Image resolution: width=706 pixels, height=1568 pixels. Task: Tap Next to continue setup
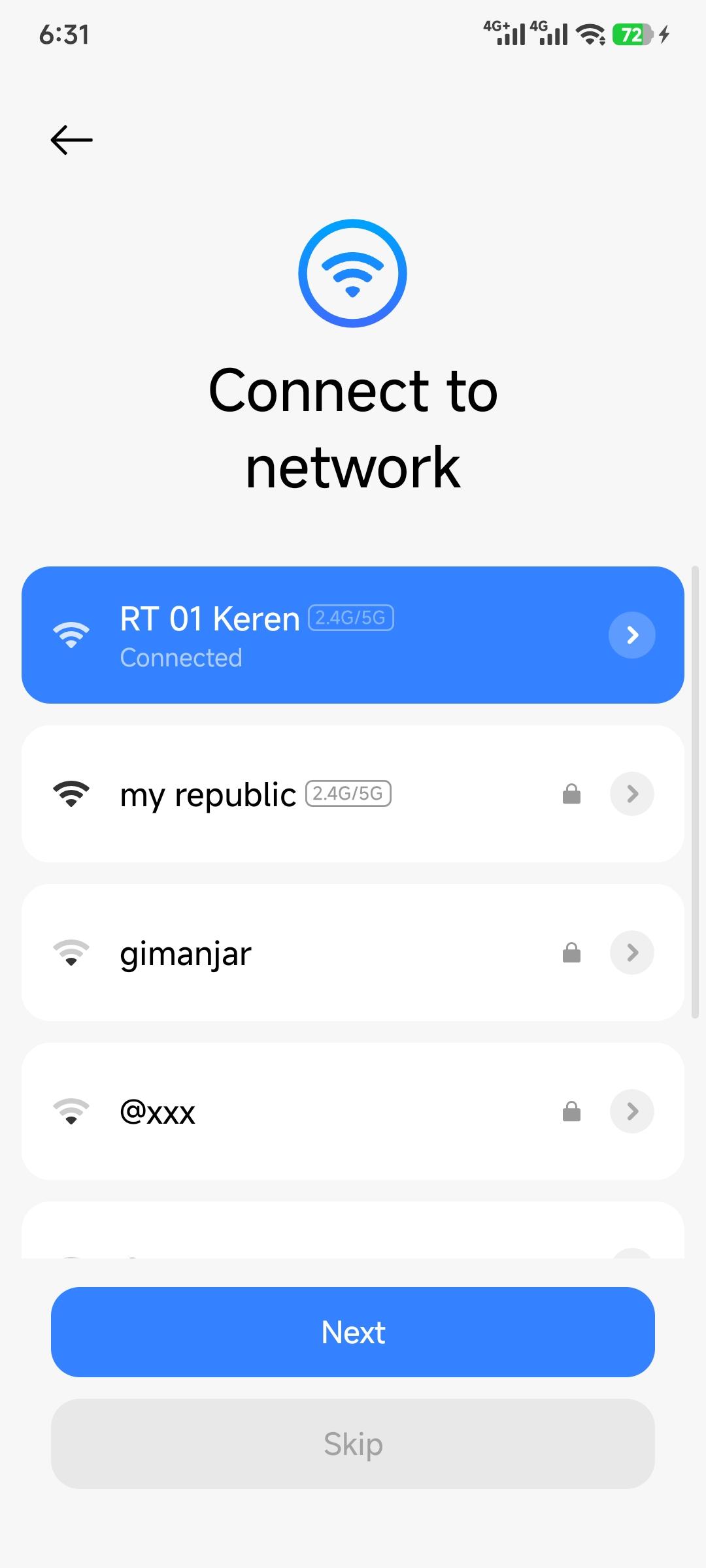coord(353,1332)
